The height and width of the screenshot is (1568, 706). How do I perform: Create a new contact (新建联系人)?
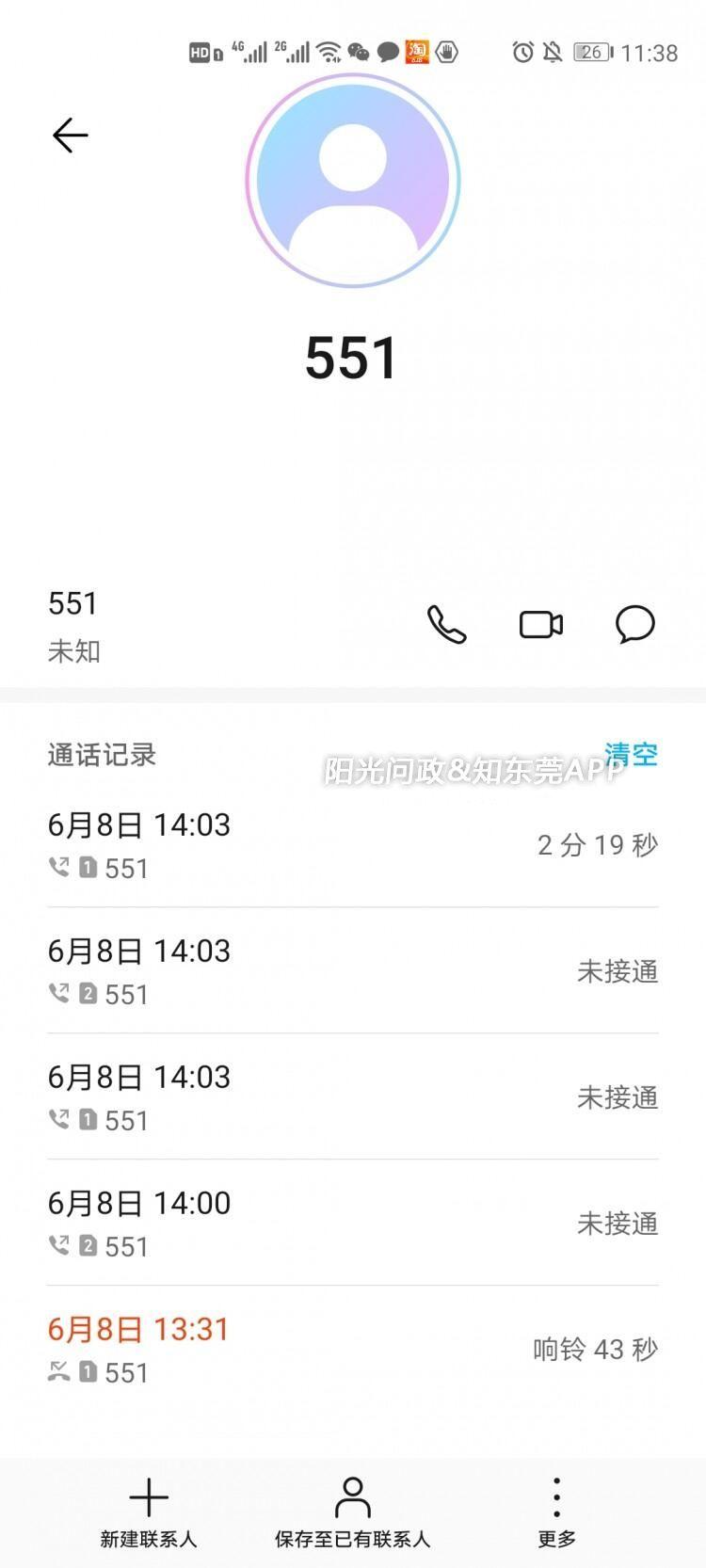(x=149, y=1512)
